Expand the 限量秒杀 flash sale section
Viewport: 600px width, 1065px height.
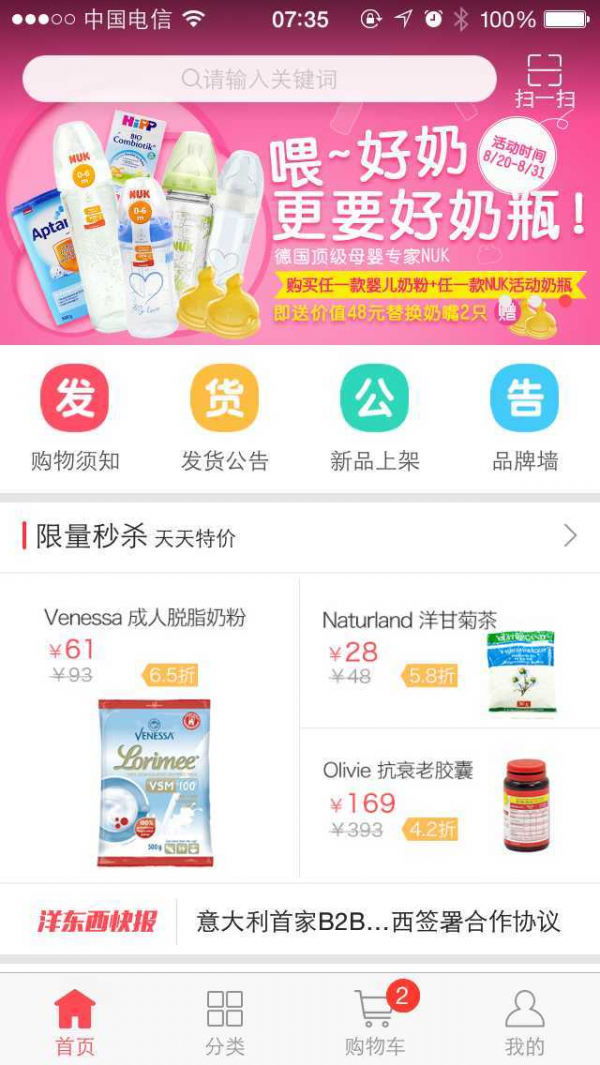[x=570, y=536]
